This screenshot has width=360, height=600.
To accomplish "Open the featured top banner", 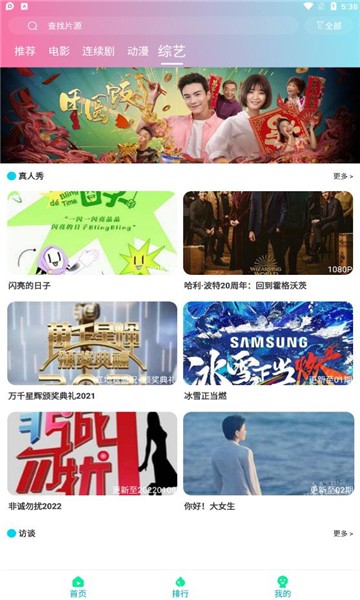I will tap(180, 115).
